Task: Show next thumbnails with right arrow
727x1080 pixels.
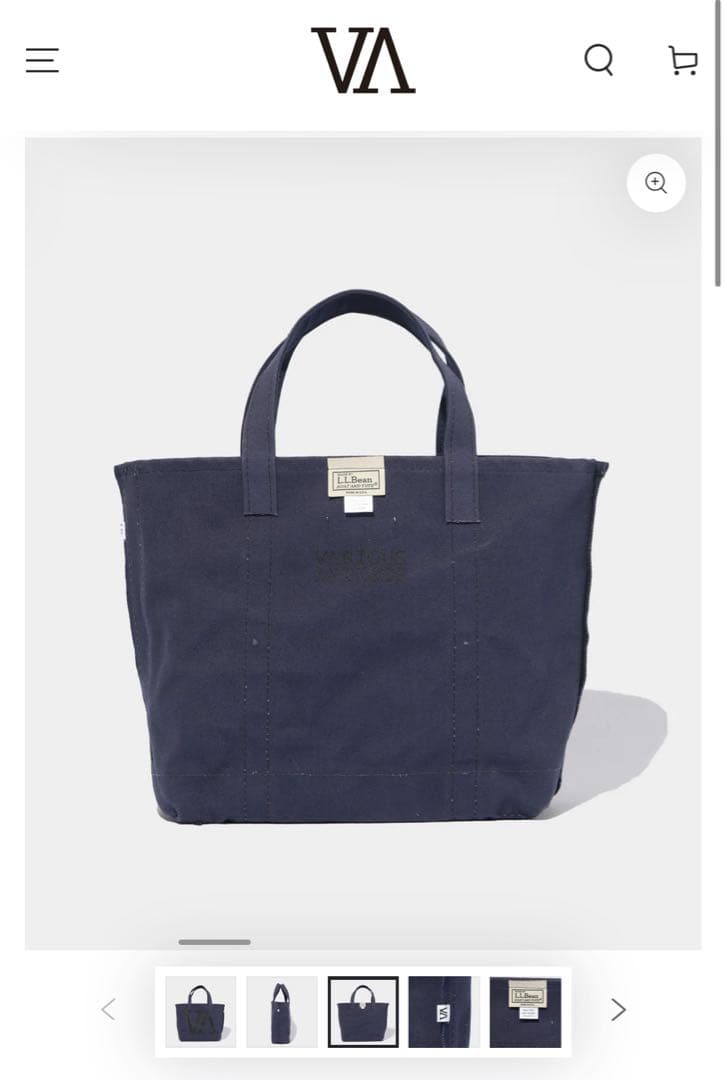Action: click(x=618, y=1010)
